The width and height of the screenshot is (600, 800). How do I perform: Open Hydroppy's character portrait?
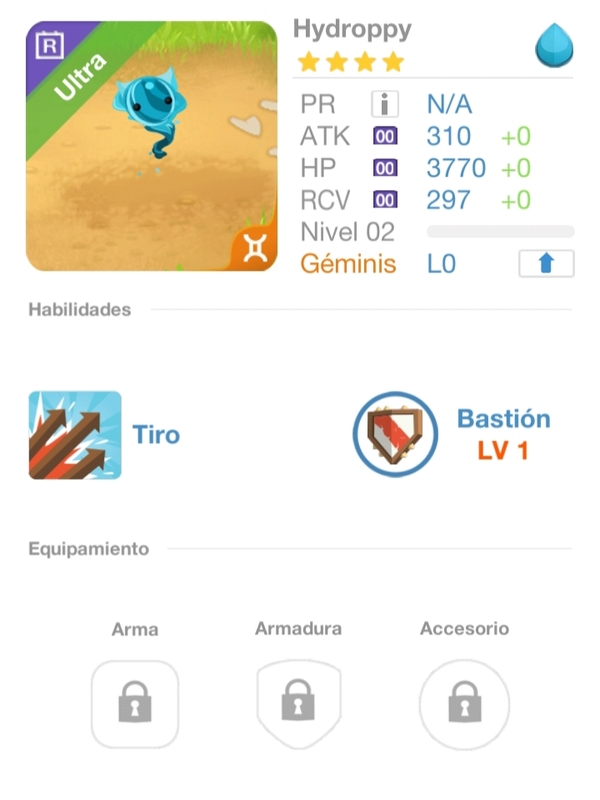[x=151, y=146]
